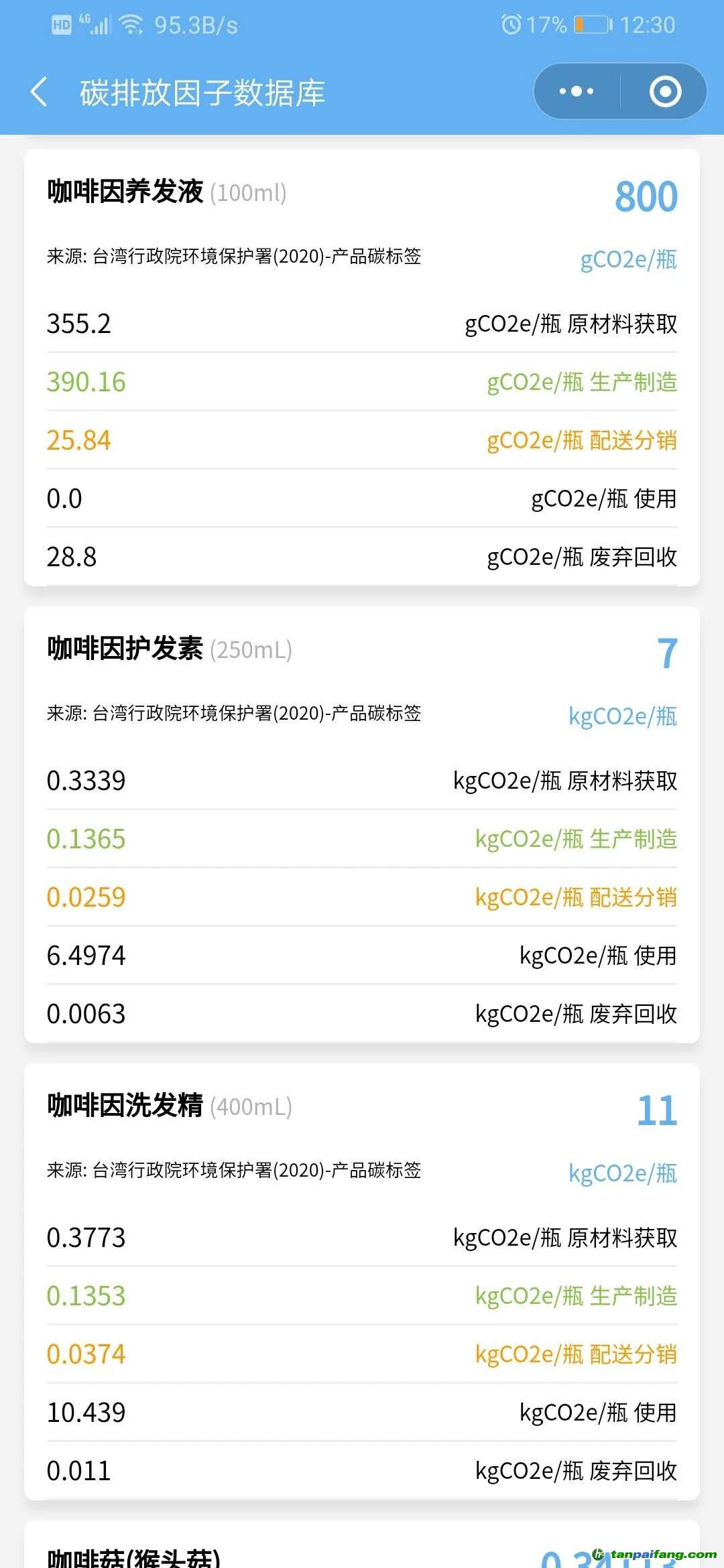Viewport: 724px width, 1568px height.
Task: Open the 咖啡因洗发精 (400mL) card
Action: tap(362, 1282)
